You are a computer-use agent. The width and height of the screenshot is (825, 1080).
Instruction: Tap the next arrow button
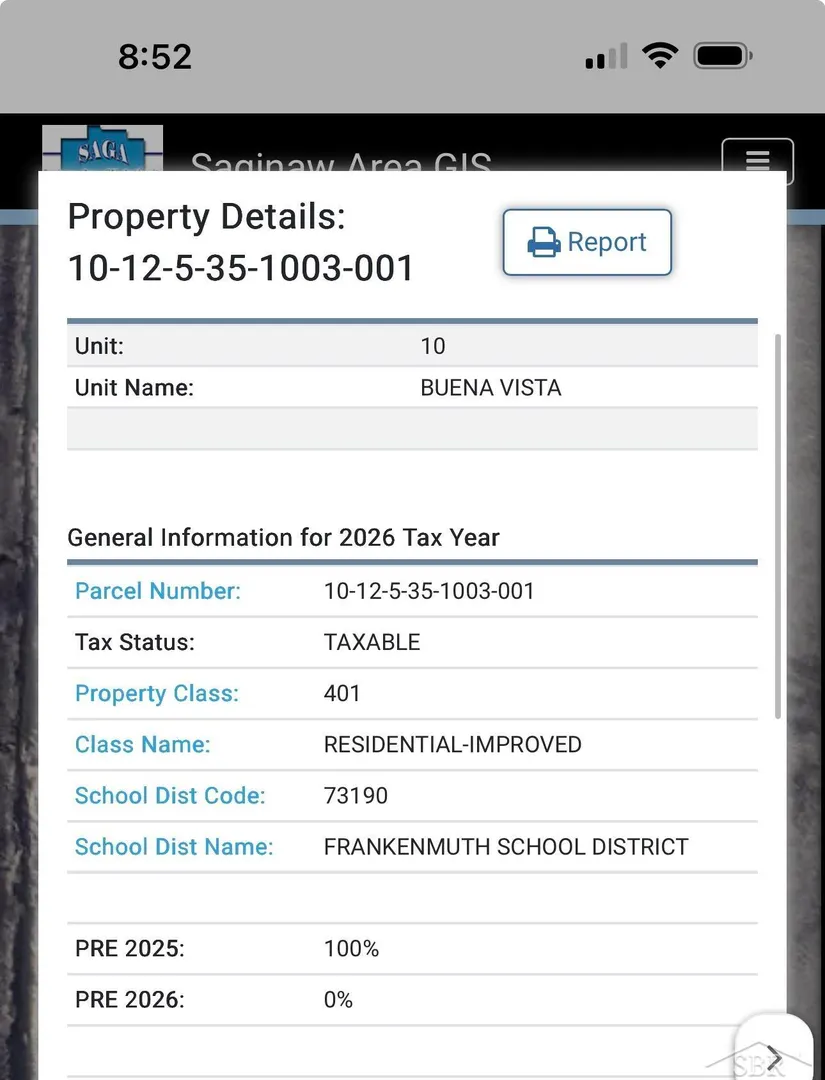(x=773, y=1056)
